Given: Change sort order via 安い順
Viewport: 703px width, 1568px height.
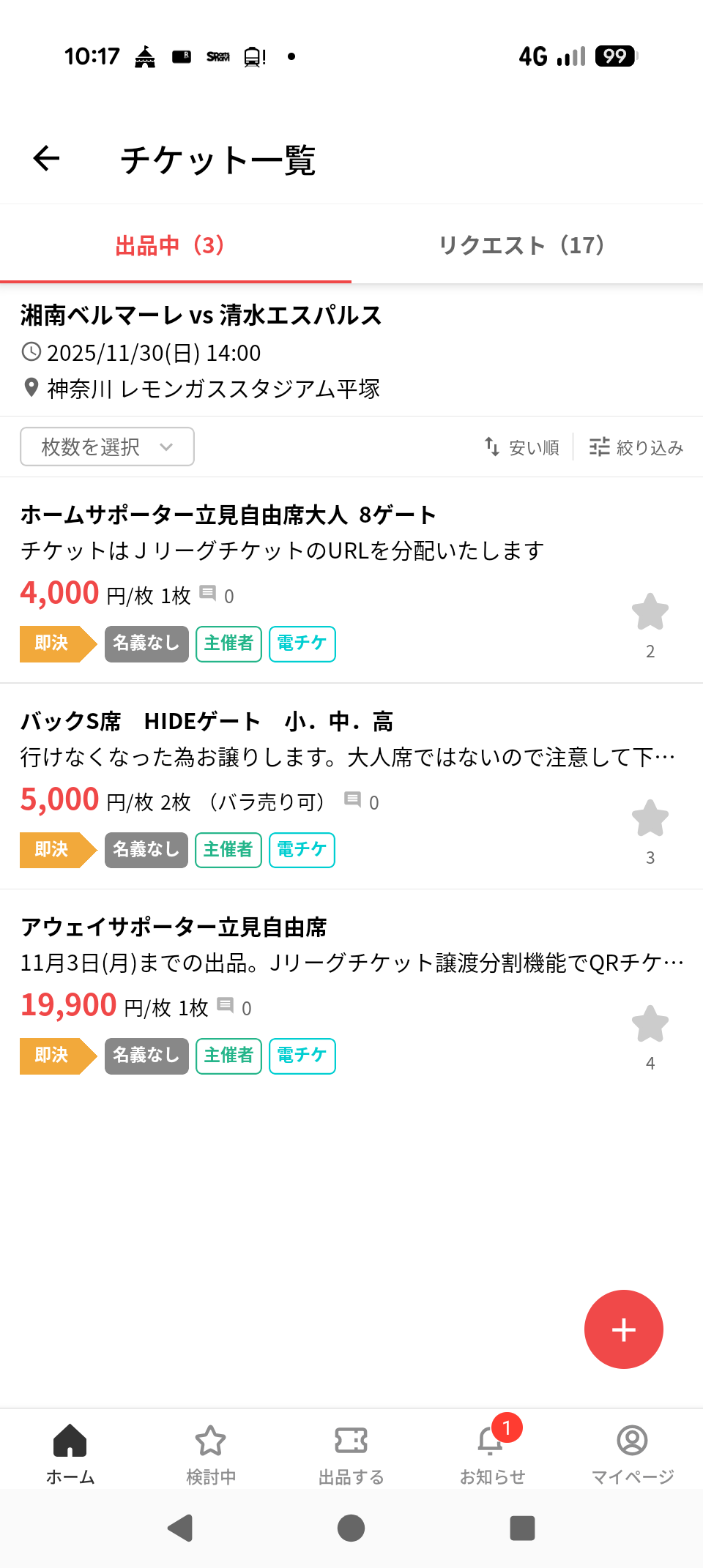Looking at the screenshot, I should tap(522, 447).
